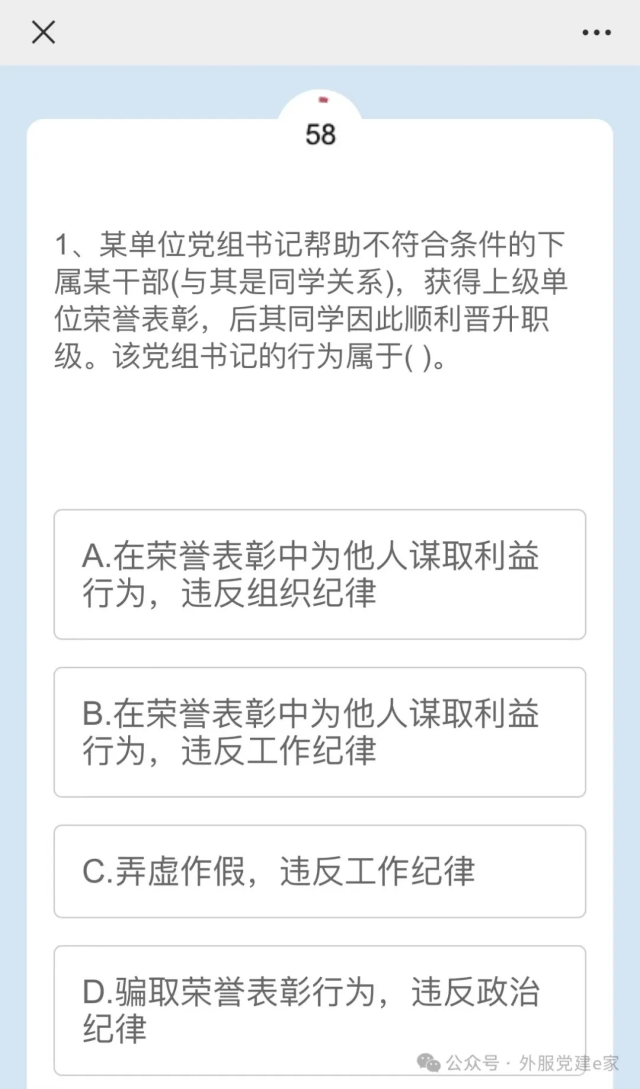
Task: Open the three-dot overflow menu
Action: pyautogui.click(x=596, y=32)
